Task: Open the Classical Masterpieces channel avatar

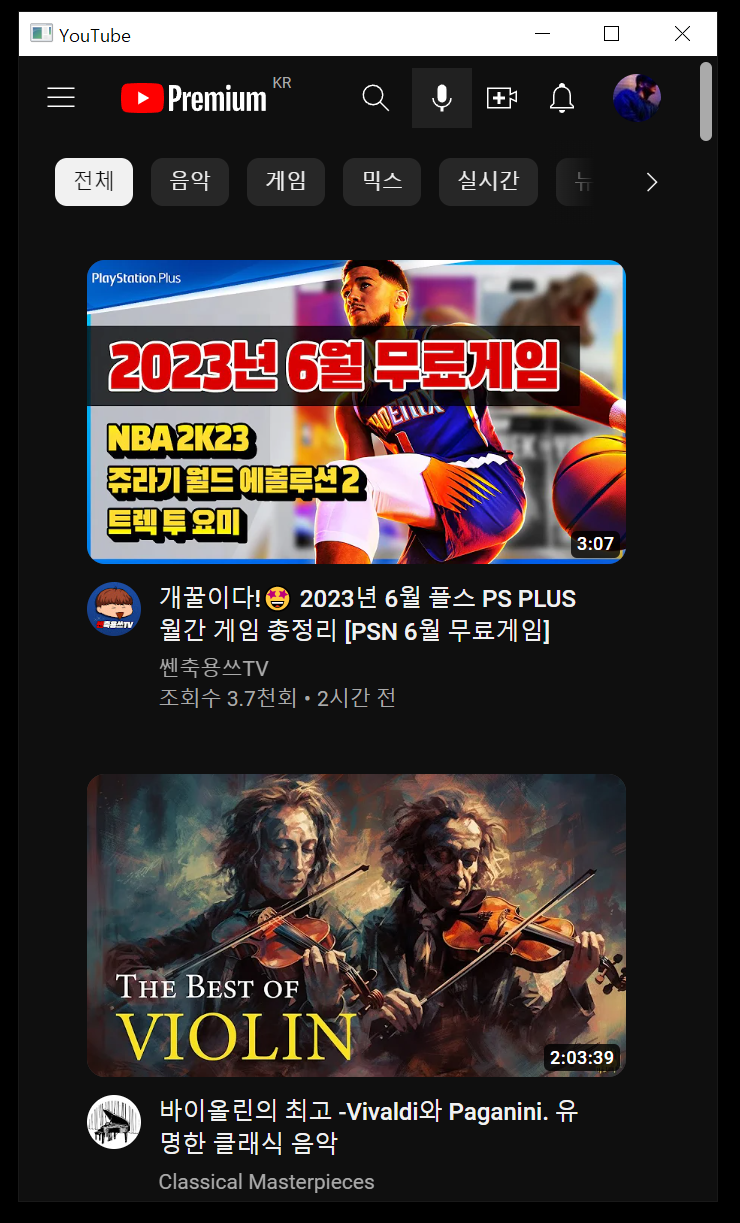Action: coord(114,1122)
